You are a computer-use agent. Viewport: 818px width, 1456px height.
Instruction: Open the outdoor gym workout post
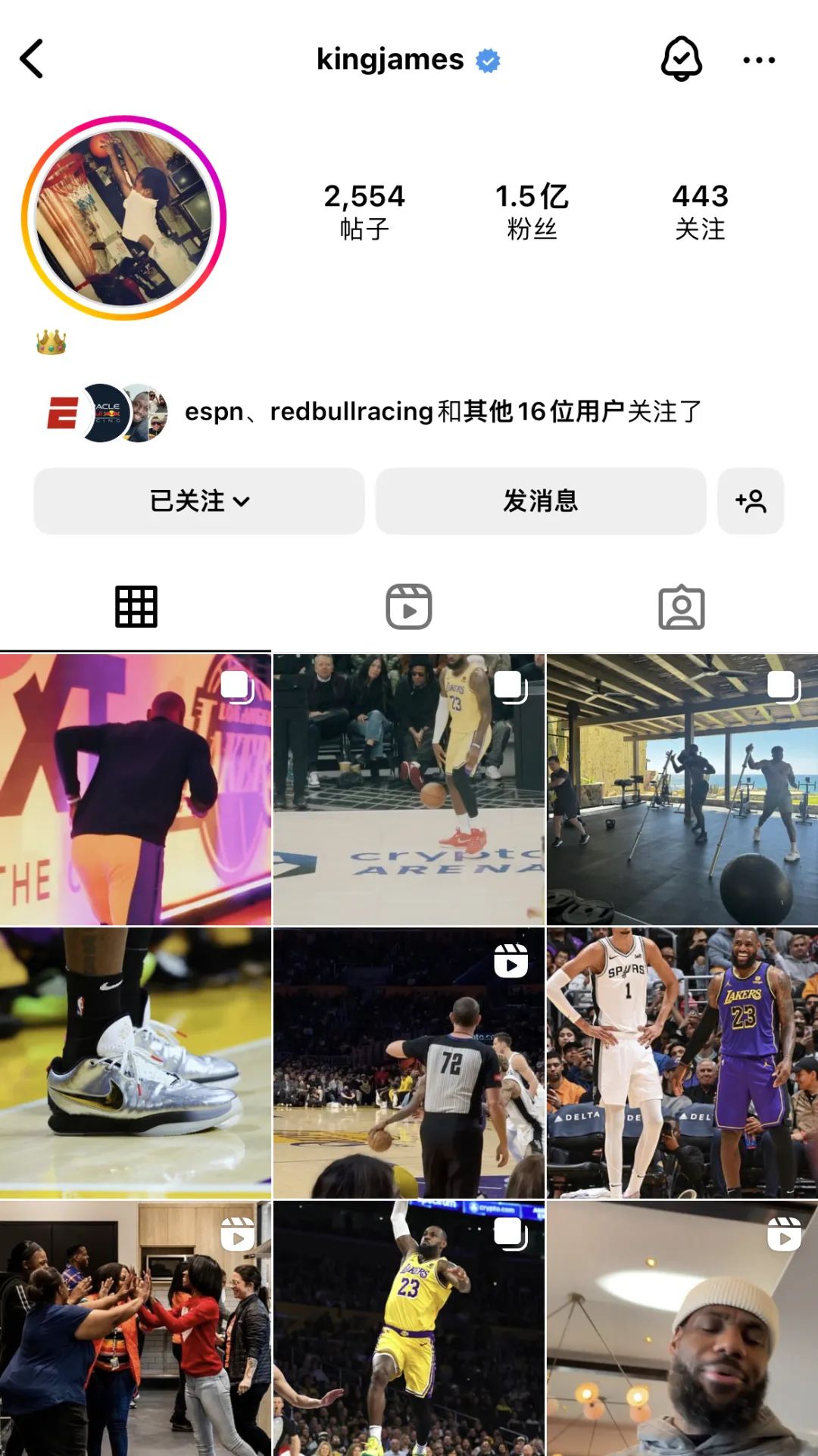click(682, 790)
